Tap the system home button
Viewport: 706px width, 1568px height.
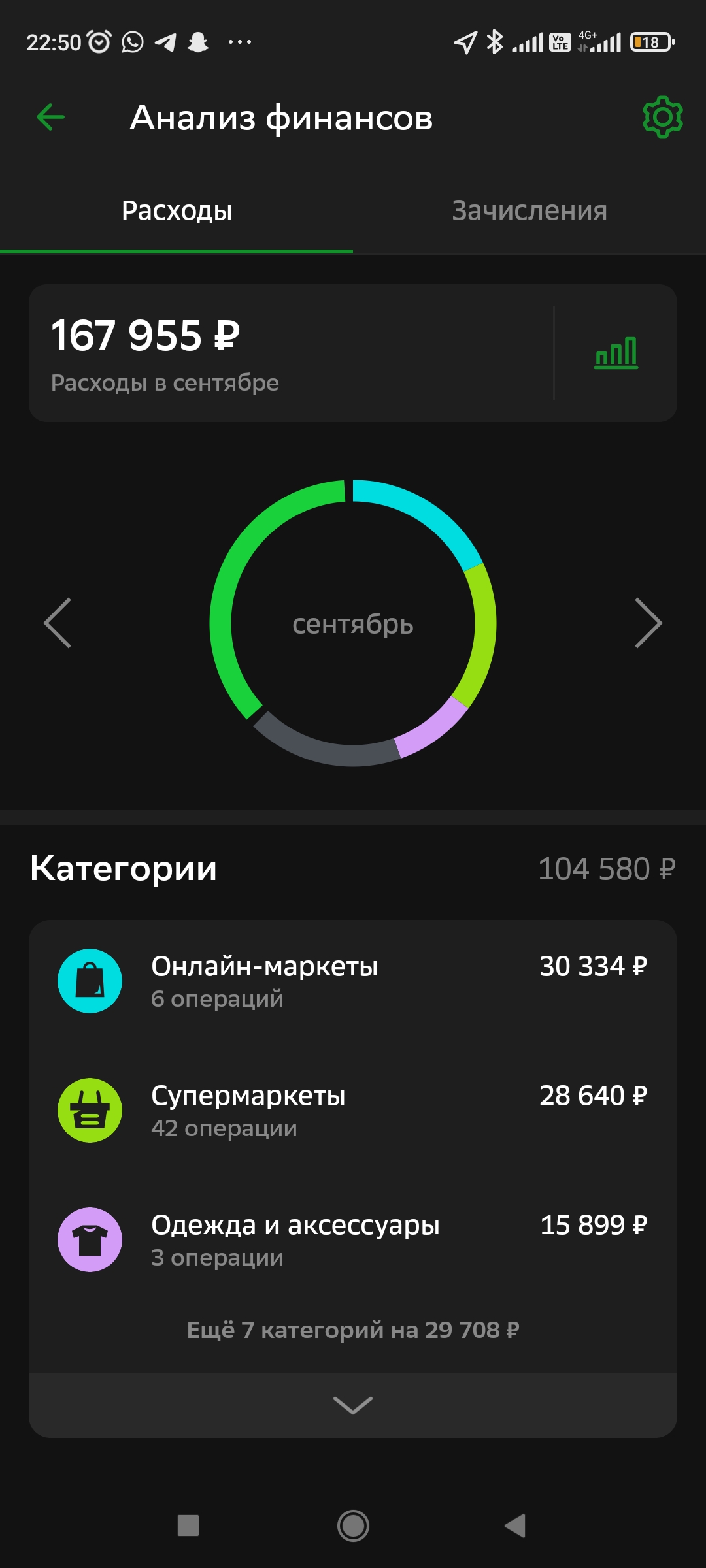click(x=353, y=1526)
